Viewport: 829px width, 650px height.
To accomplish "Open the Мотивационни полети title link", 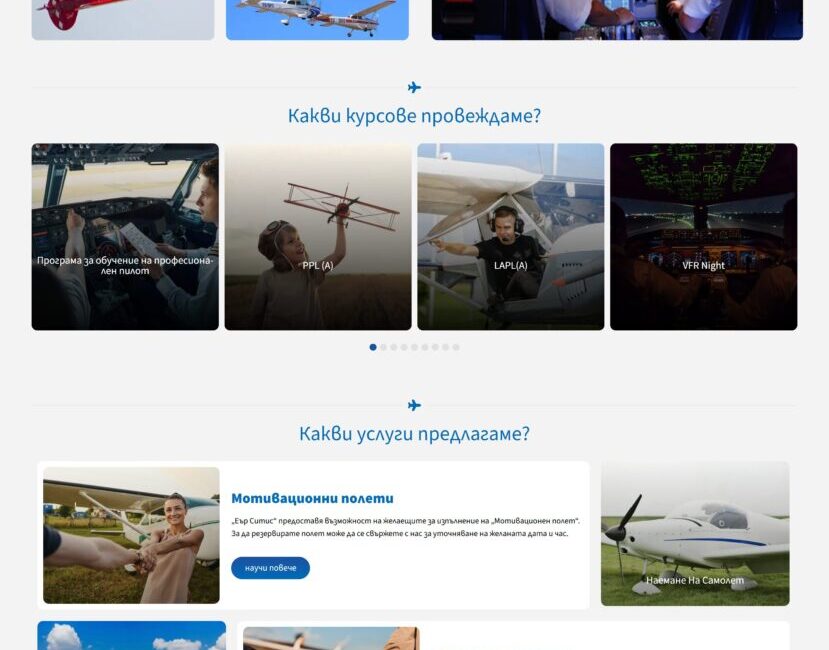I will pos(312,498).
